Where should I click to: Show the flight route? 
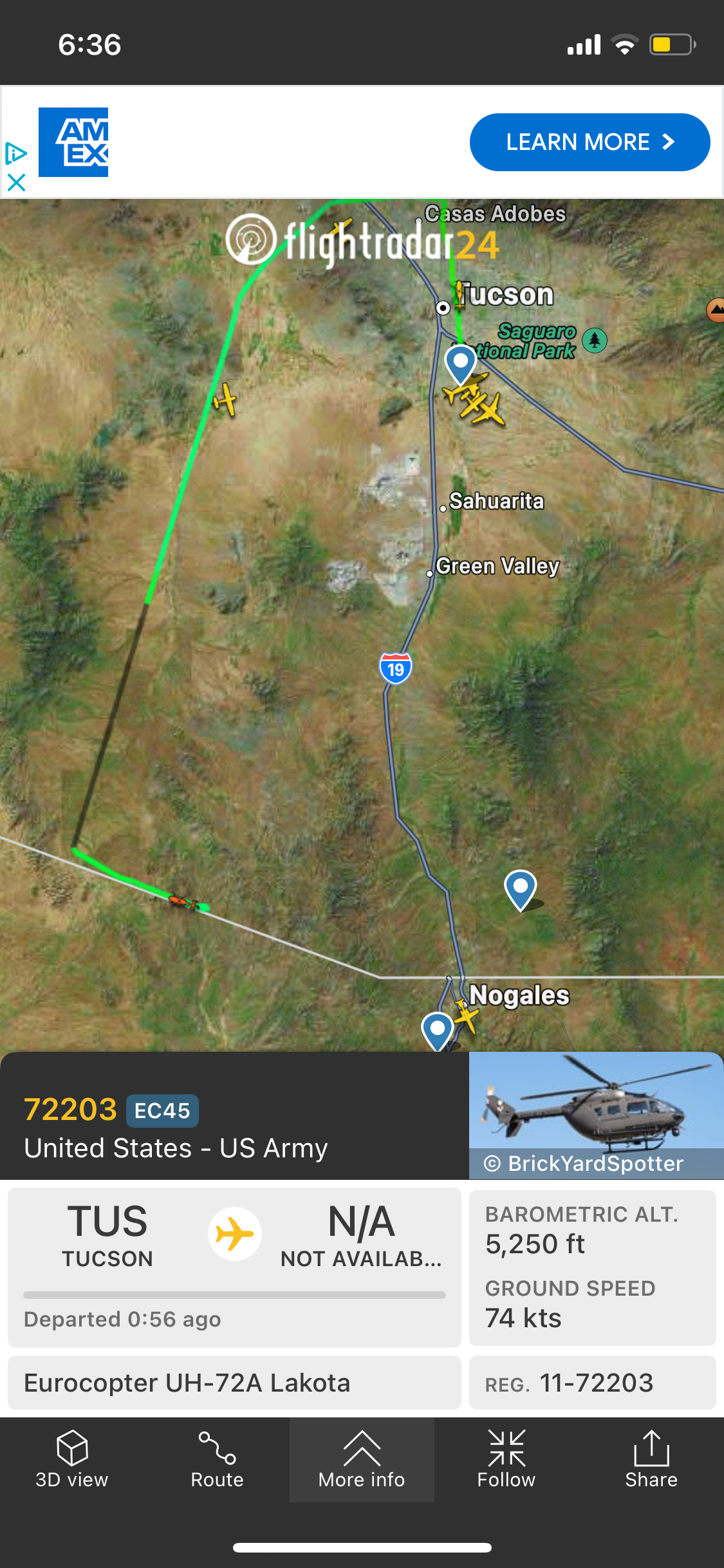(217, 1460)
